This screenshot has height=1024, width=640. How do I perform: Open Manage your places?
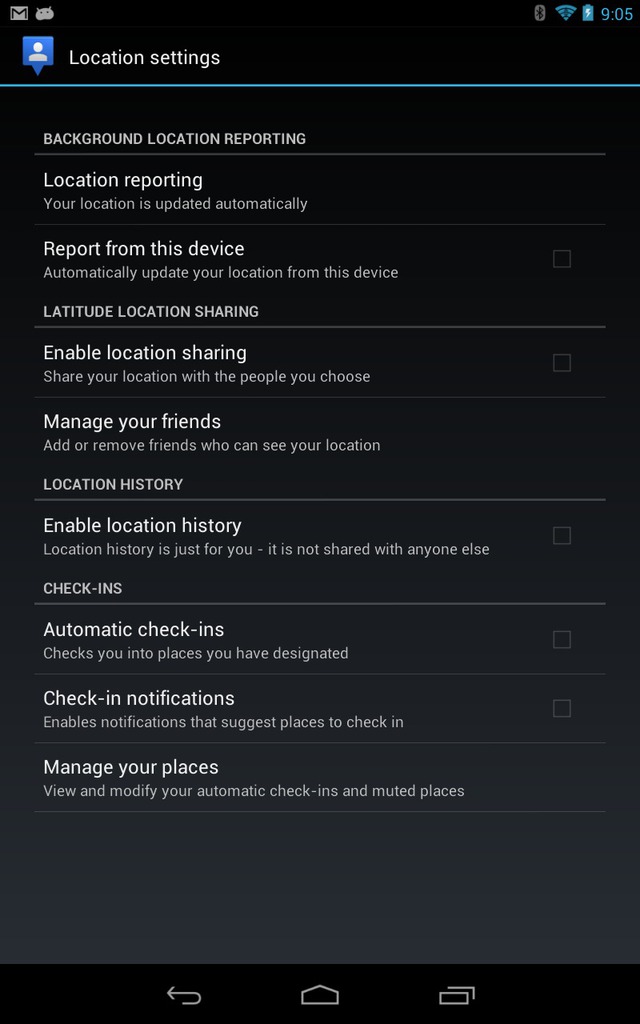(320, 777)
